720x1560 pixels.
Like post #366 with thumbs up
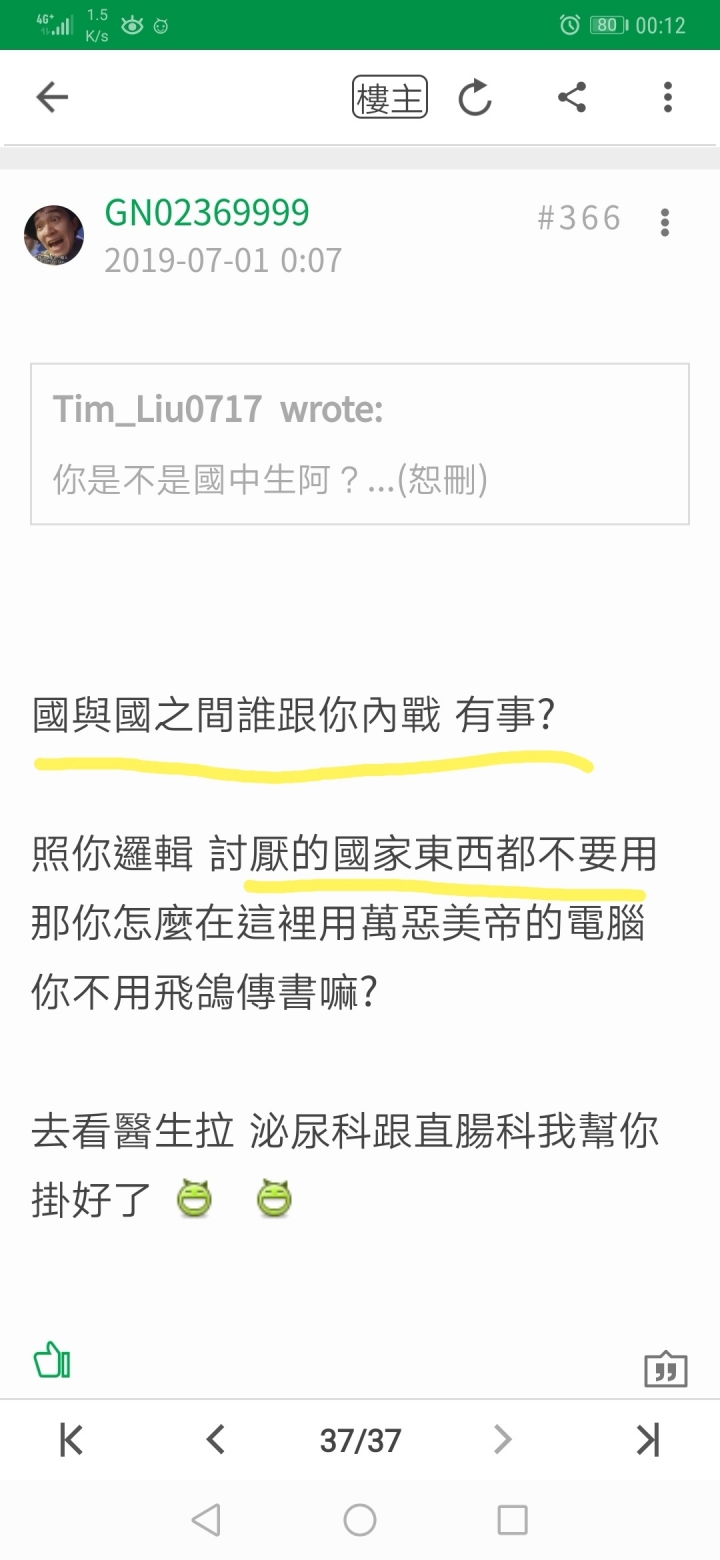[x=52, y=1361]
